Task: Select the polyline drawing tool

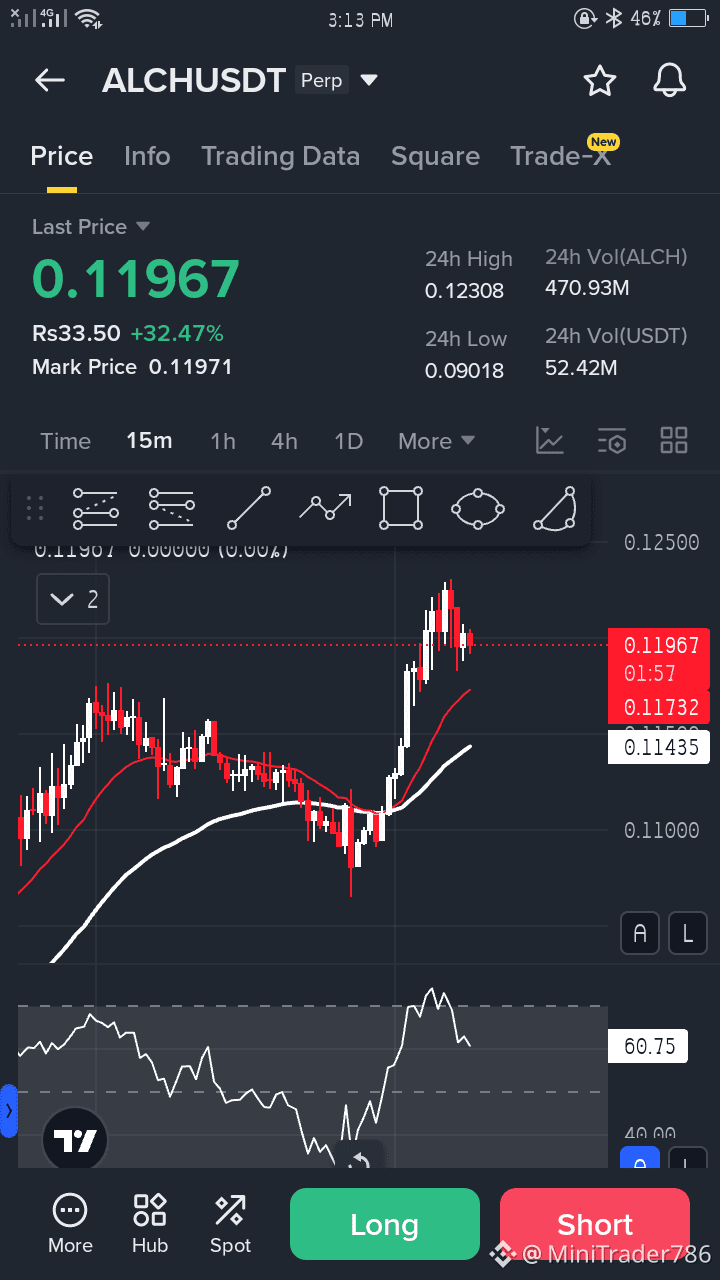Action: pos(324,508)
